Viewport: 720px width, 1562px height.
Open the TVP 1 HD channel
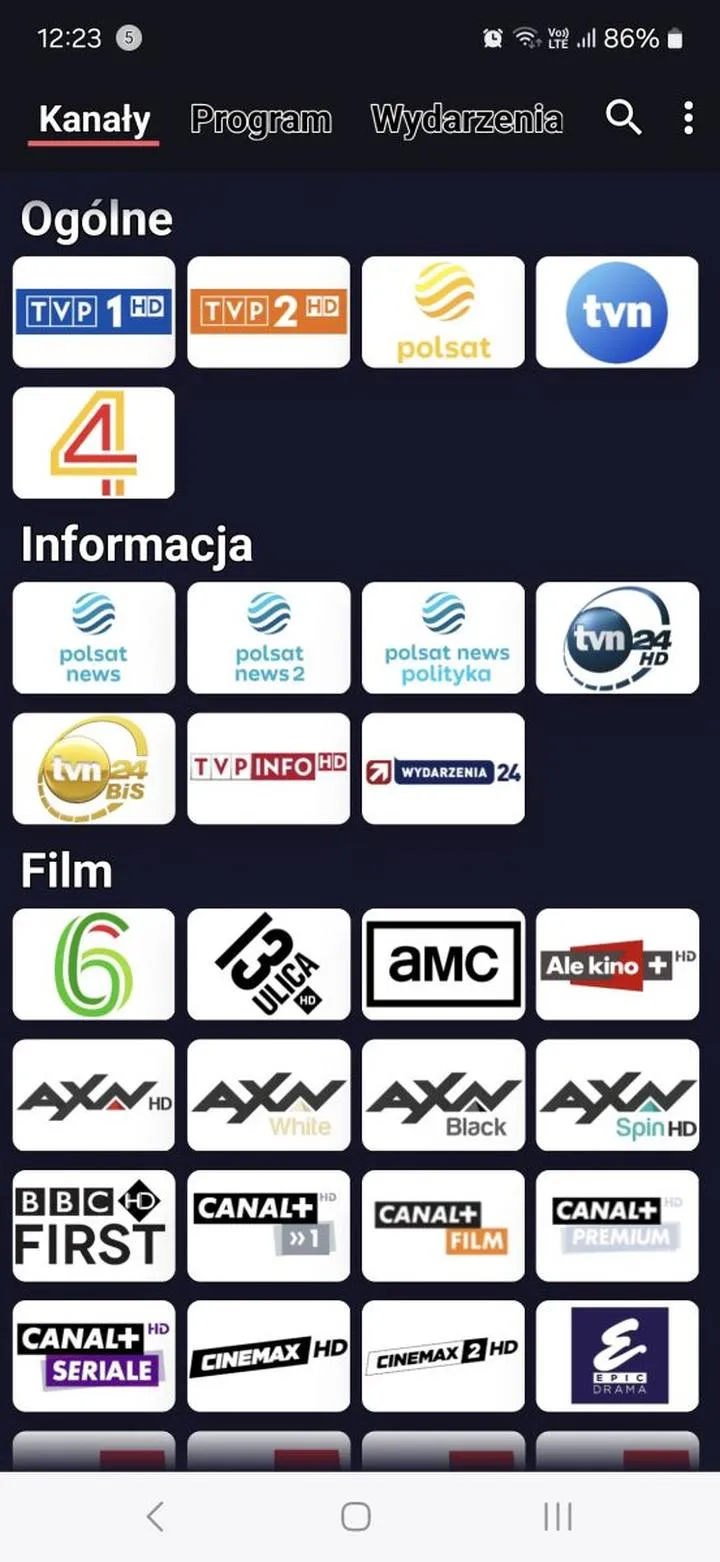pyautogui.click(x=93, y=312)
